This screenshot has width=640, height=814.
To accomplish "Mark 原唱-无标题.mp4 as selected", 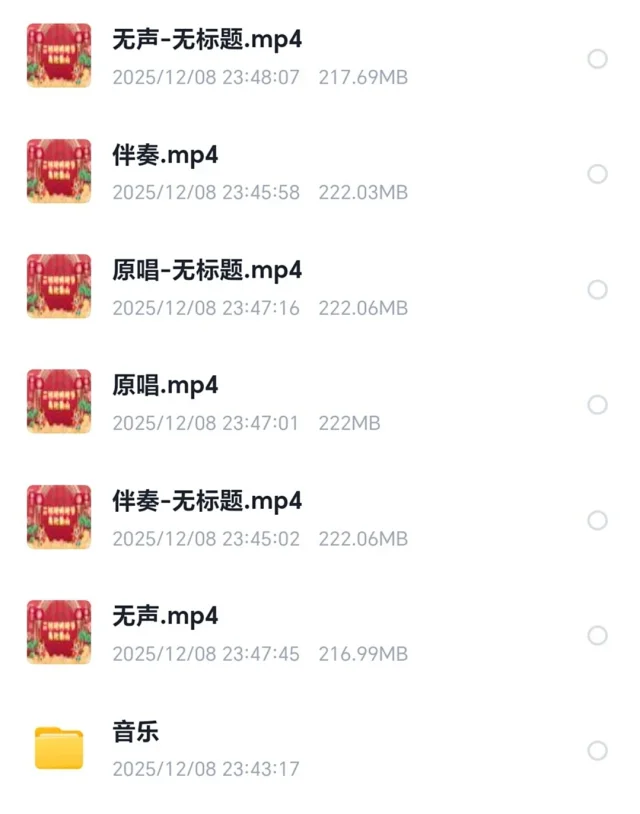I will (x=597, y=290).
